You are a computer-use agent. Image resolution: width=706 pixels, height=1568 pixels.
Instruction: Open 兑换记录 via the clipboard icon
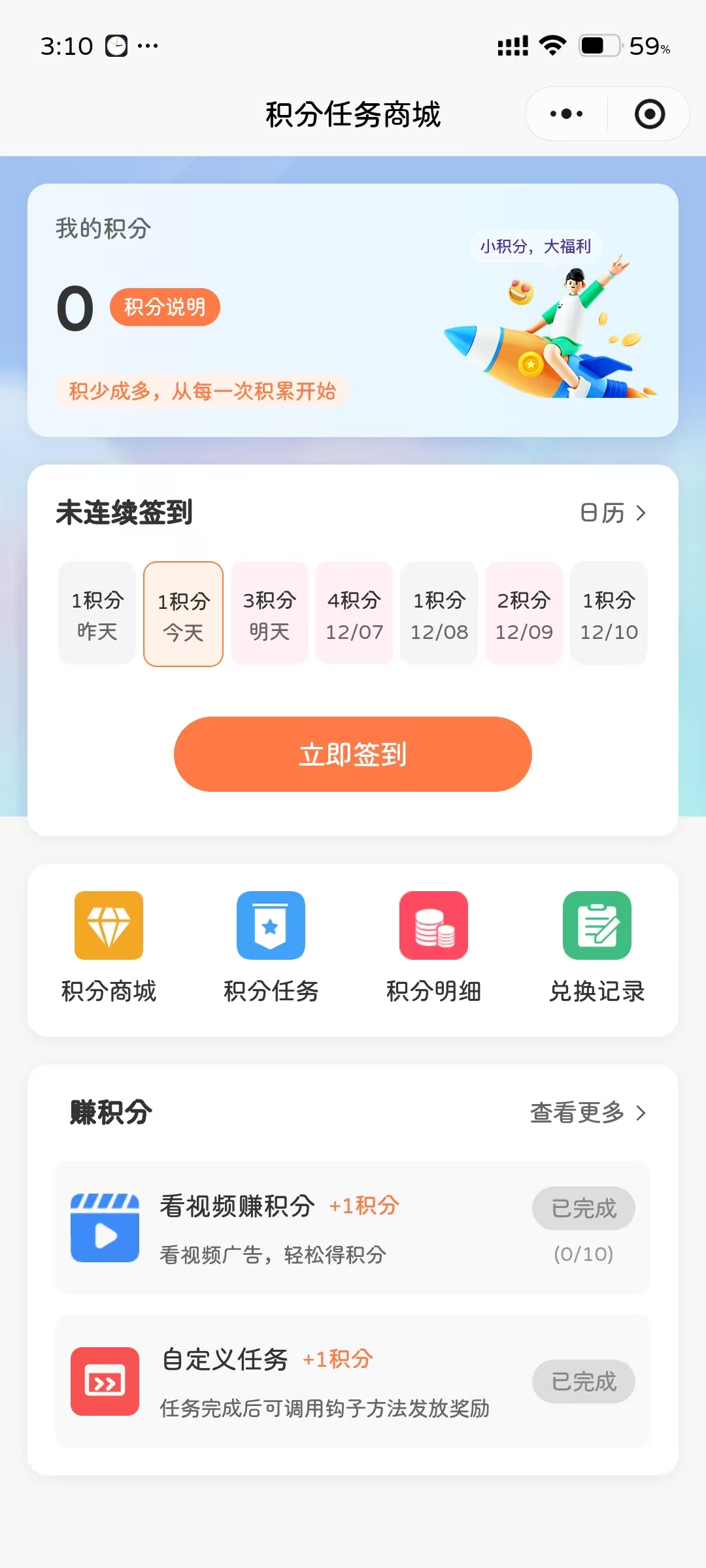click(x=598, y=926)
